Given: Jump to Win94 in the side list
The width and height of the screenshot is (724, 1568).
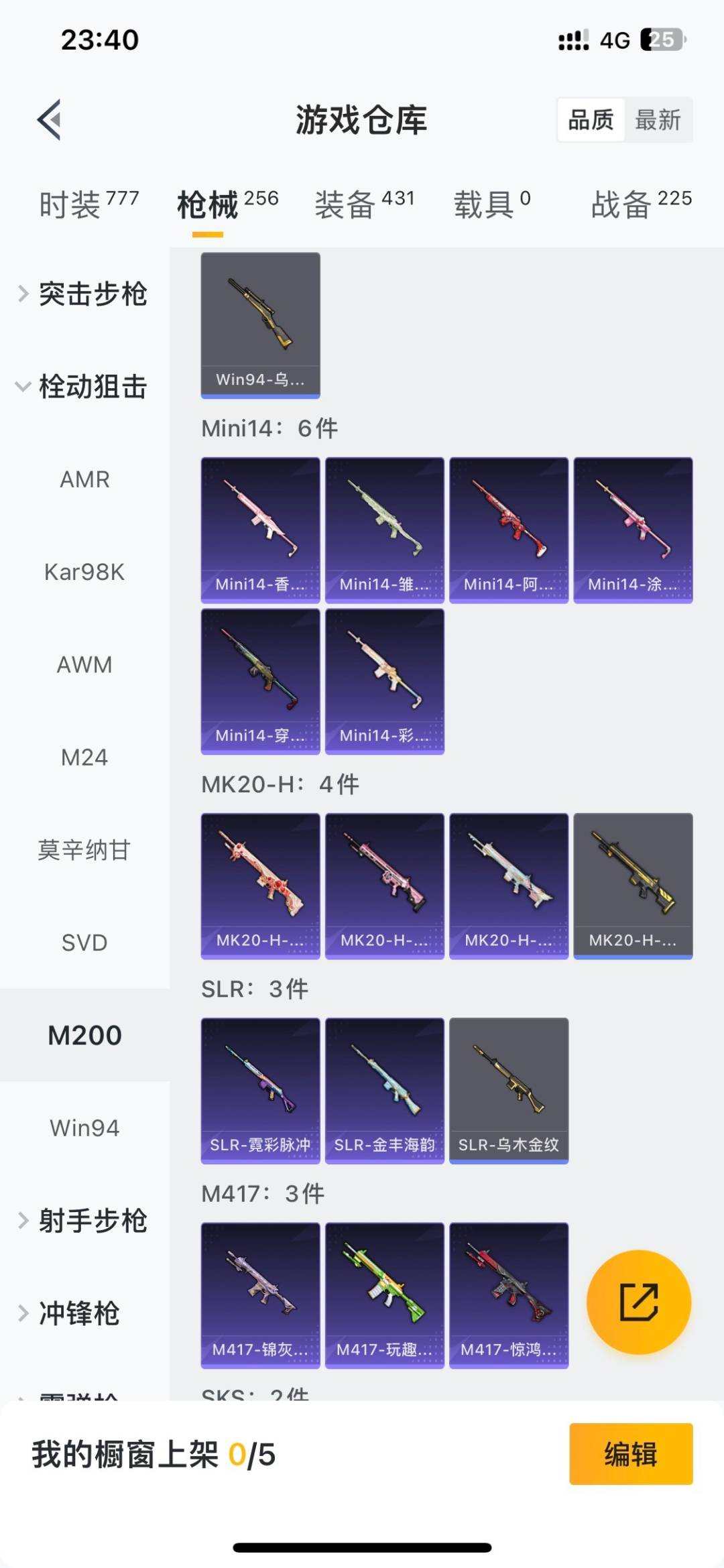Looking at the screenshot, I should [x=84, y=1128].
